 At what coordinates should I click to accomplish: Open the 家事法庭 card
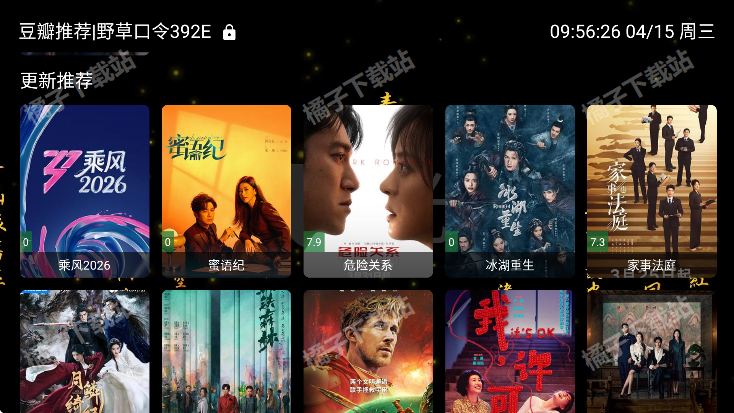(652, 190)
